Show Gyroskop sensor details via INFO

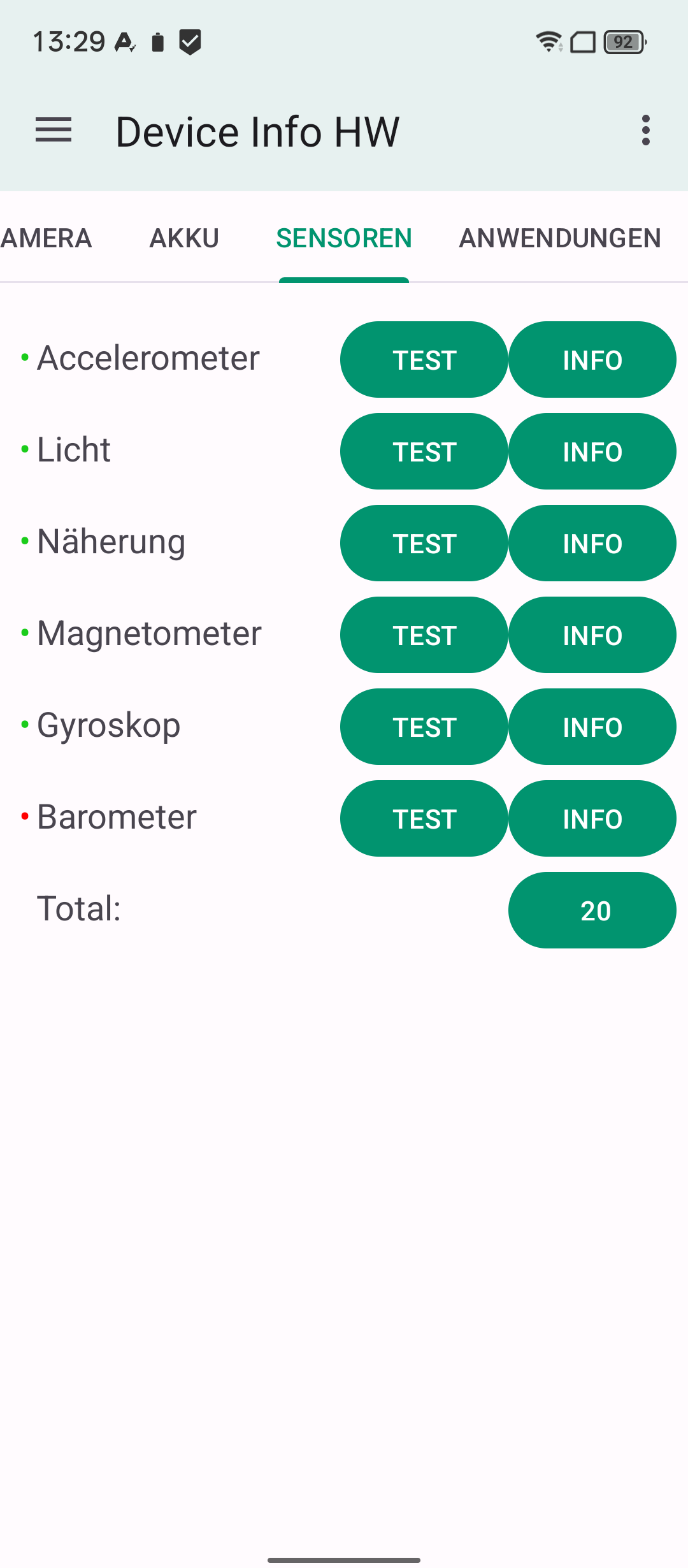592,727
